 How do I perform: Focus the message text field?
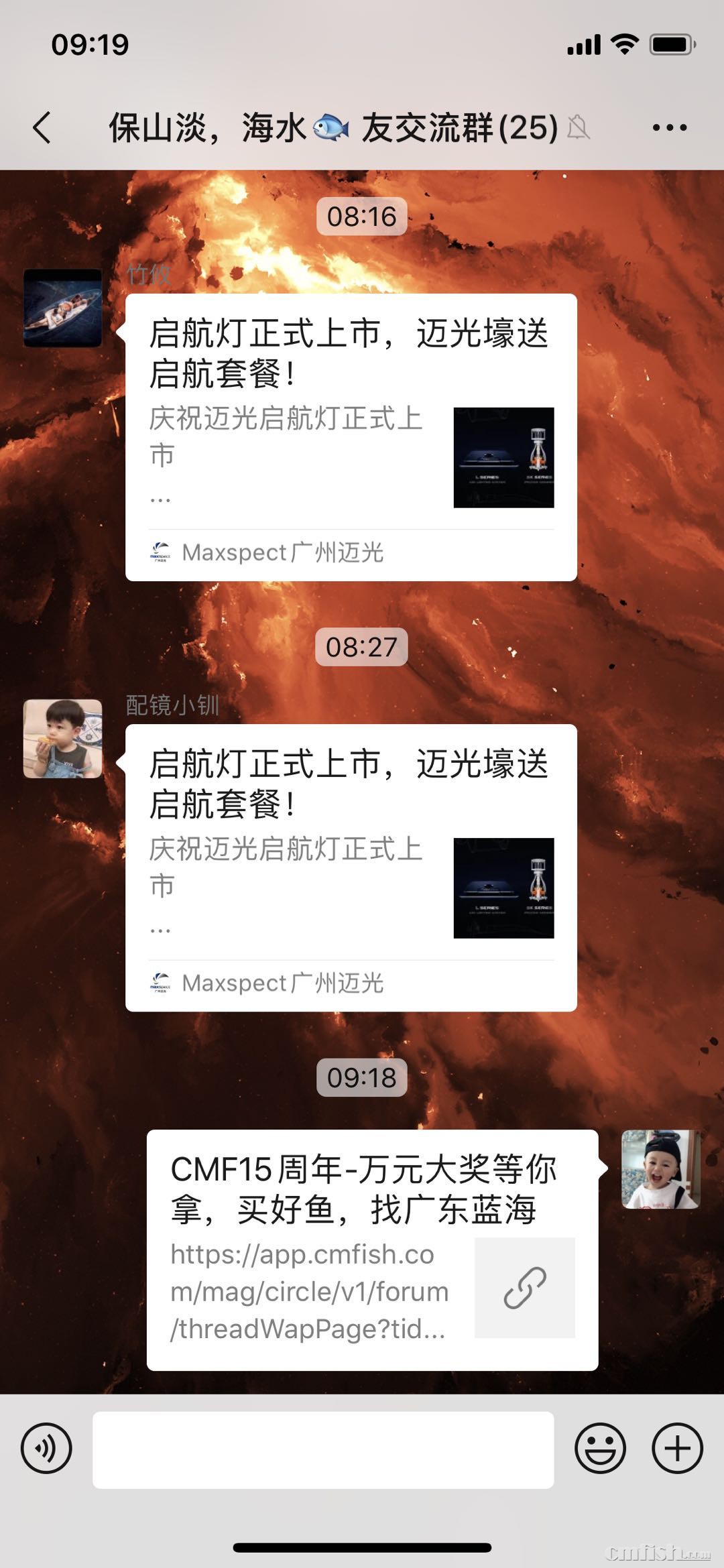pyautogui.click(x=323, y=1449)
